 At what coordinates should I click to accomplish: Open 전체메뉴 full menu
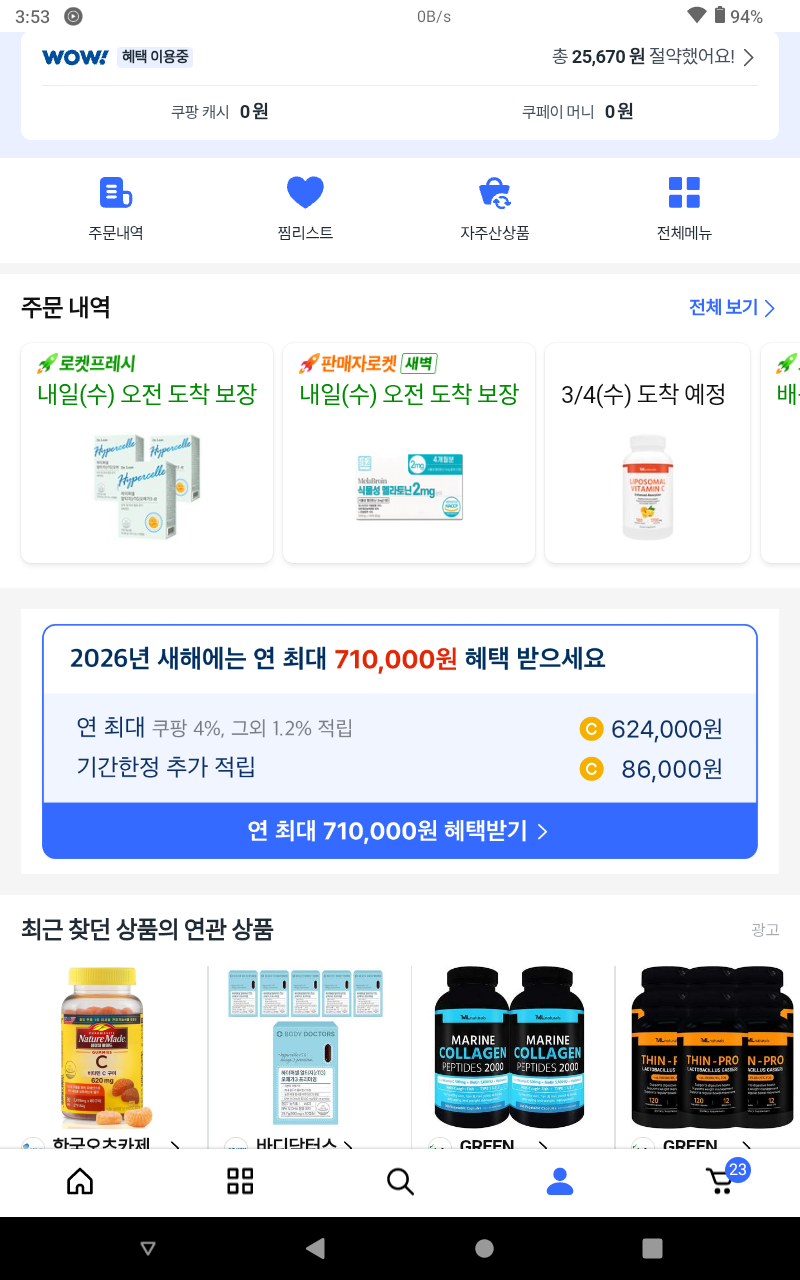click(684, 208)
